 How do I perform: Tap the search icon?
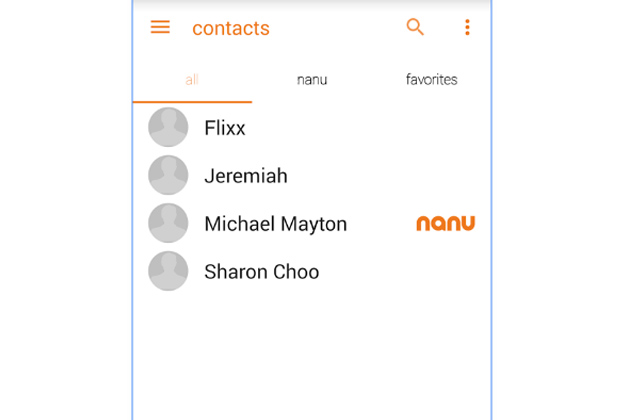tap(415, 28)
